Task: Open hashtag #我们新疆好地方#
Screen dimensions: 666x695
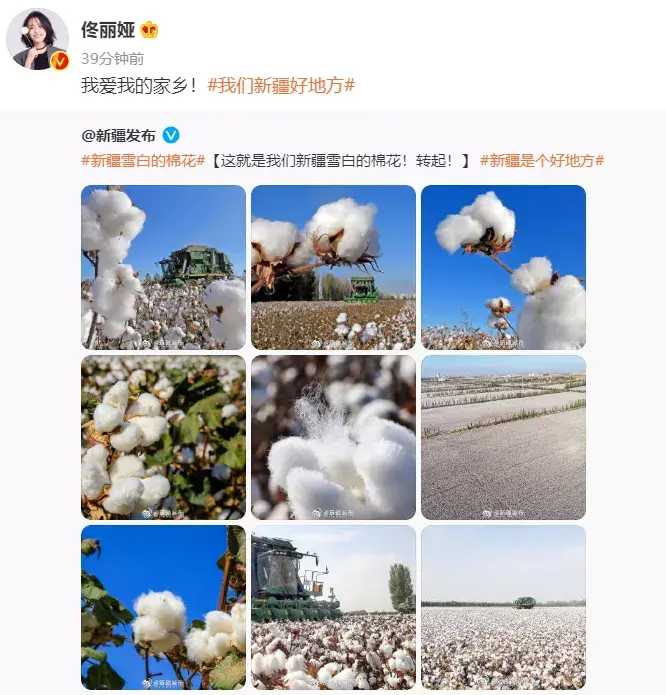Action: point(281,86)
